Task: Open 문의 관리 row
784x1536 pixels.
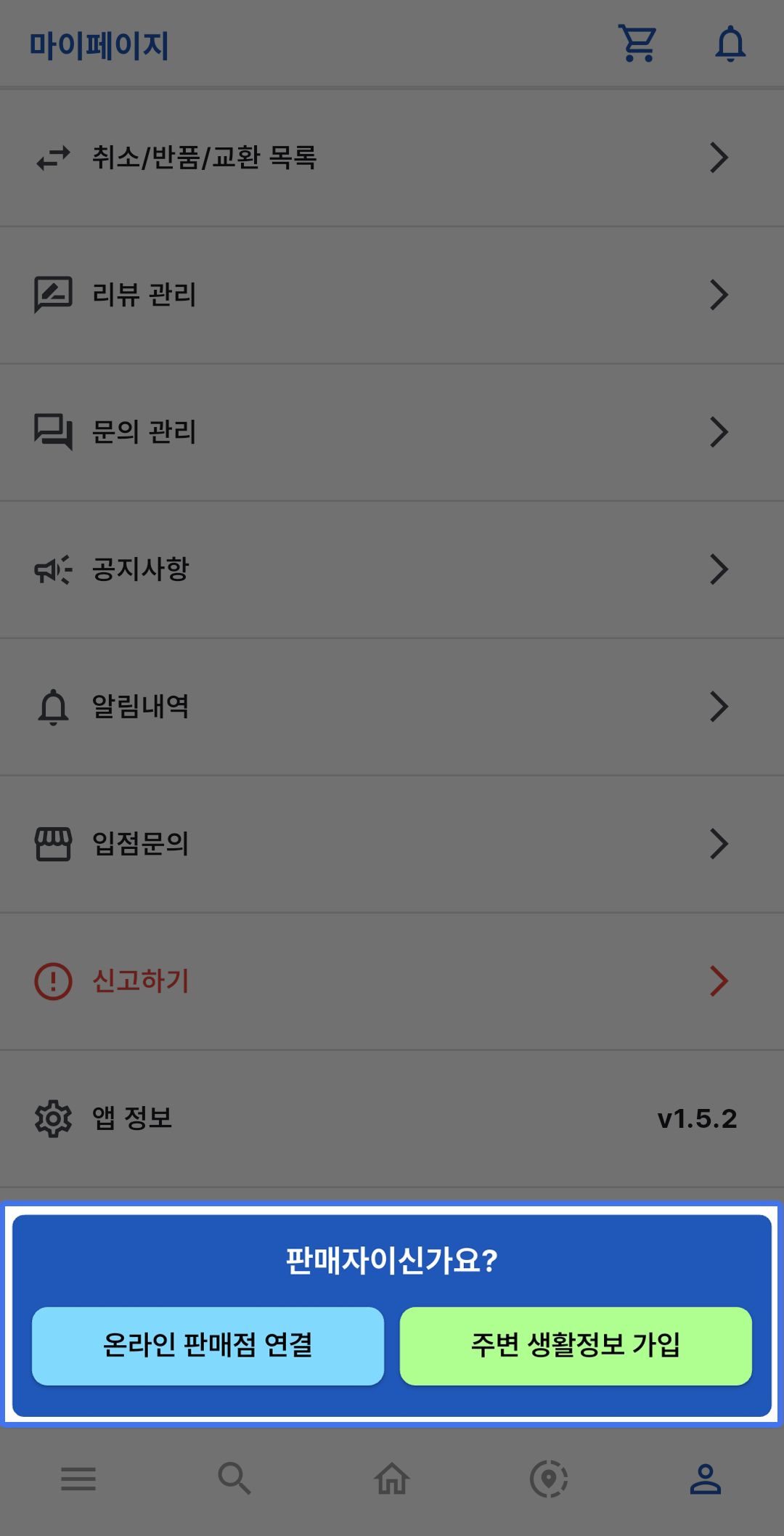Action: (x=392, y=432)
